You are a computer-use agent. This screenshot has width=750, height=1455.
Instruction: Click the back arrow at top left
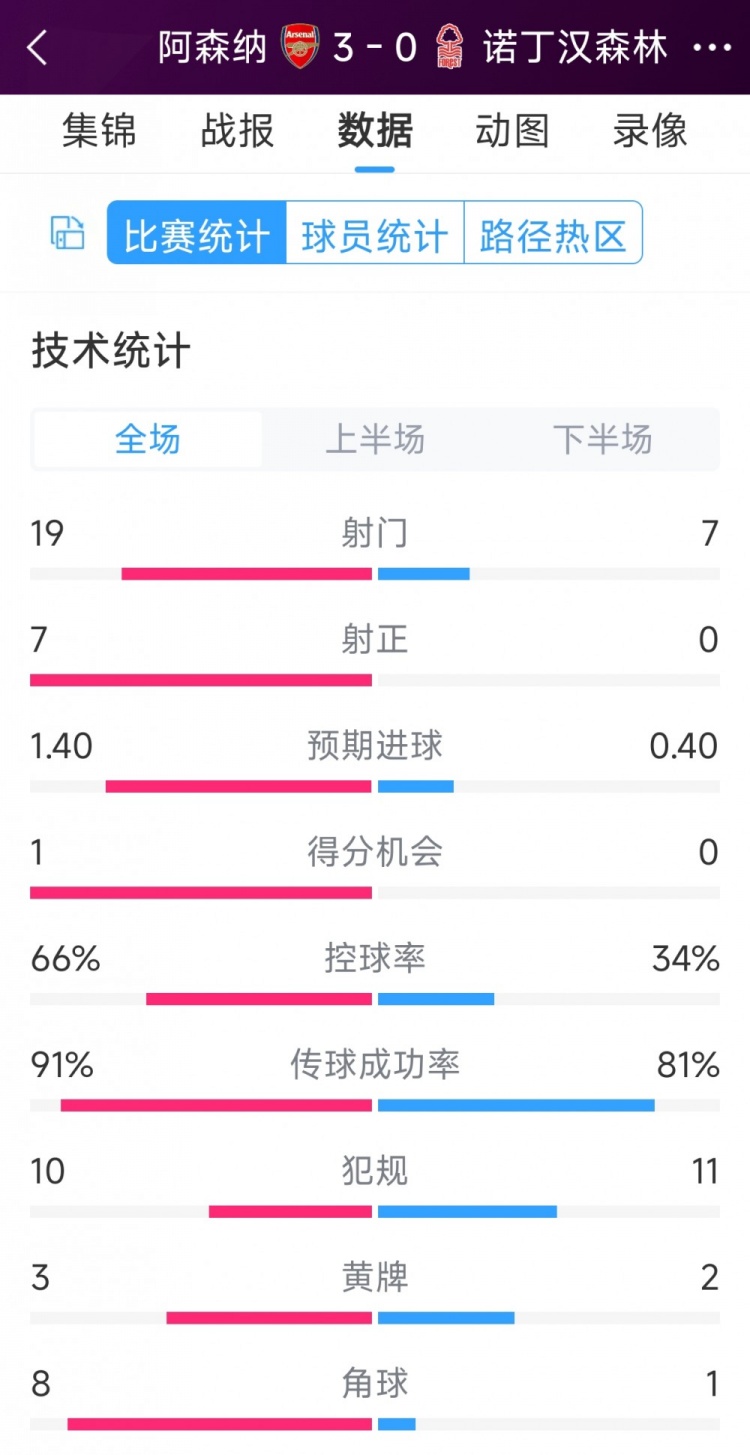[x=38, y=47]
